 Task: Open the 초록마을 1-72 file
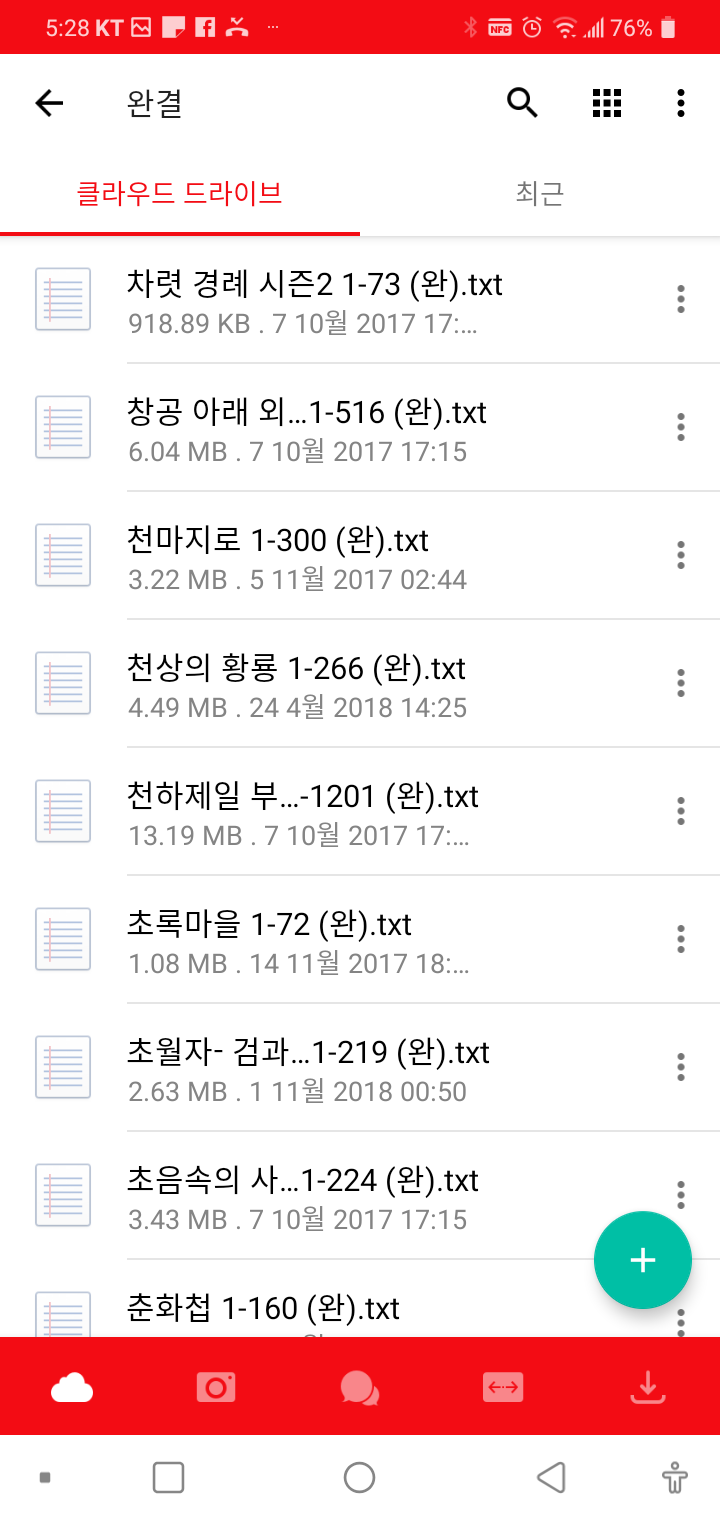pos(270,939)
